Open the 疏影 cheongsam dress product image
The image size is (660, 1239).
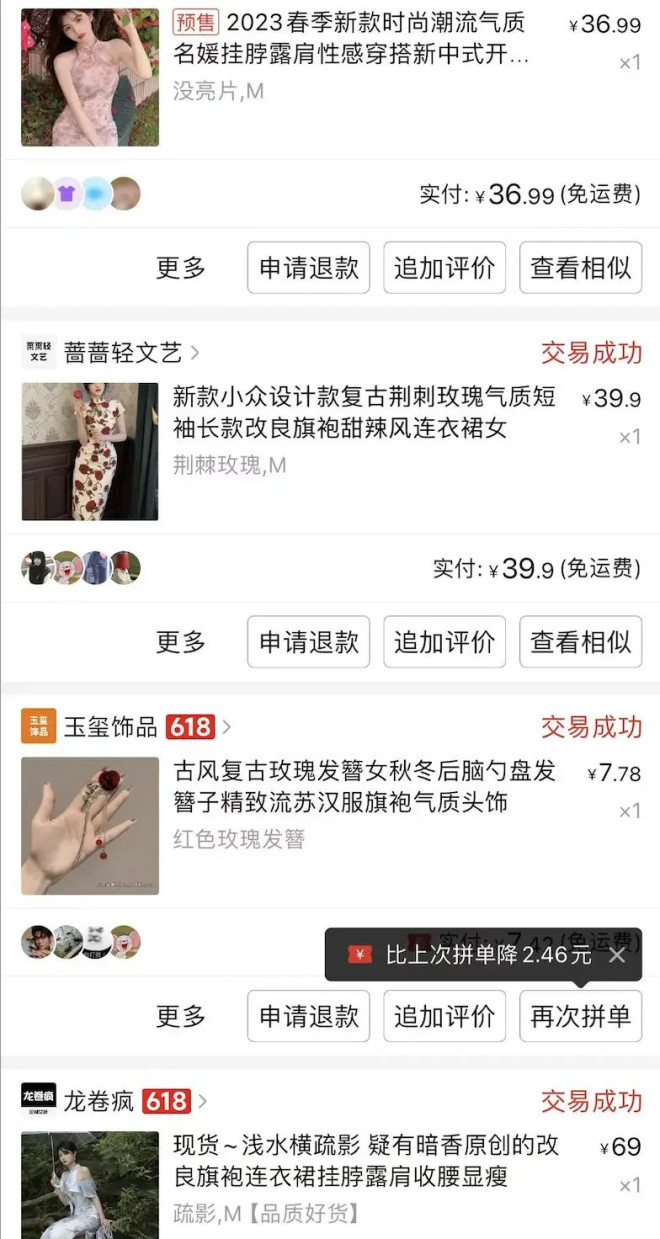(x=90, y=1185)
